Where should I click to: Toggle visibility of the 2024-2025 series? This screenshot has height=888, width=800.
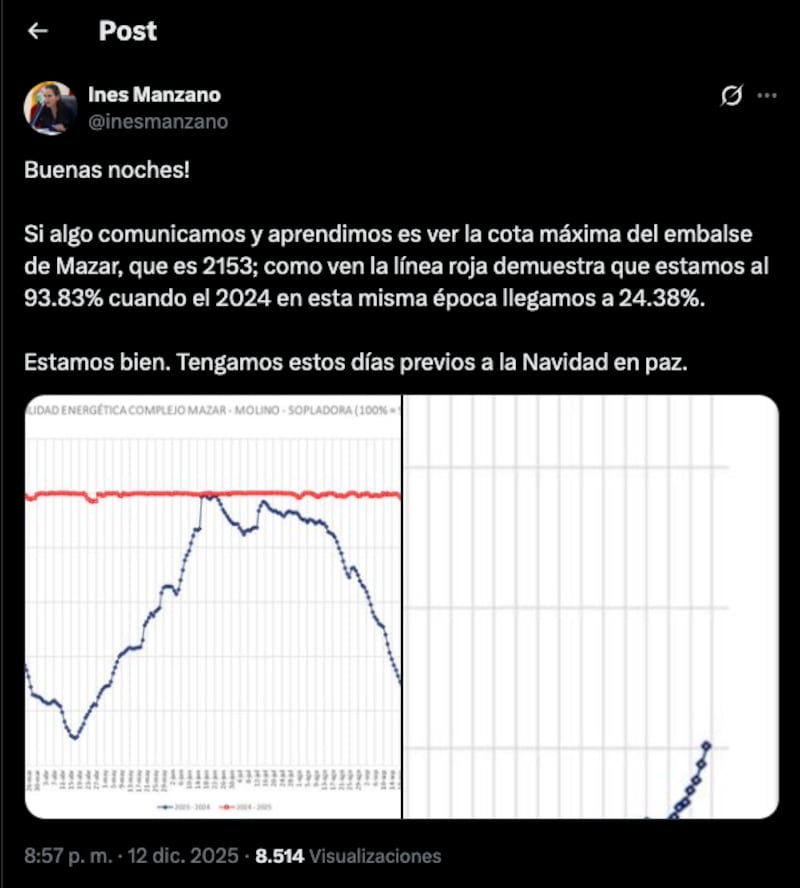click(x=227, y=804)
